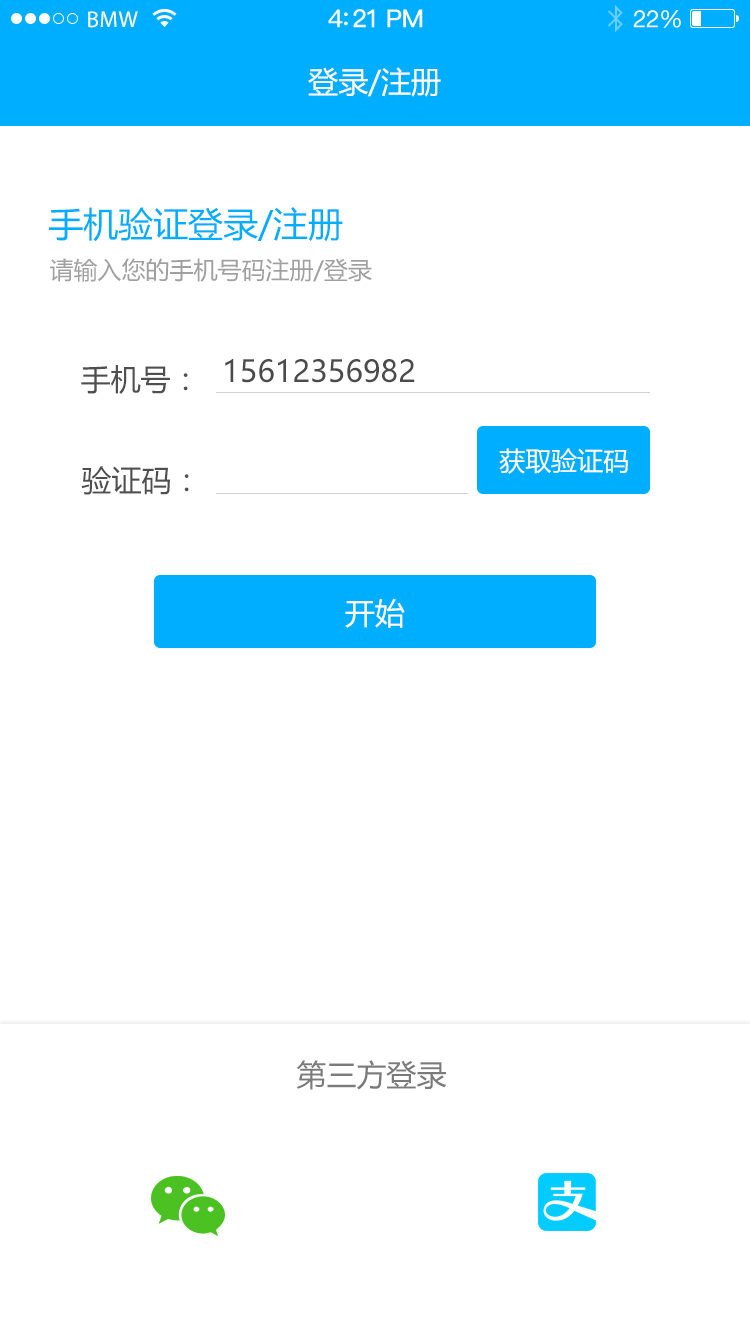Log in with the WeChat icon

click(188, 1205)
